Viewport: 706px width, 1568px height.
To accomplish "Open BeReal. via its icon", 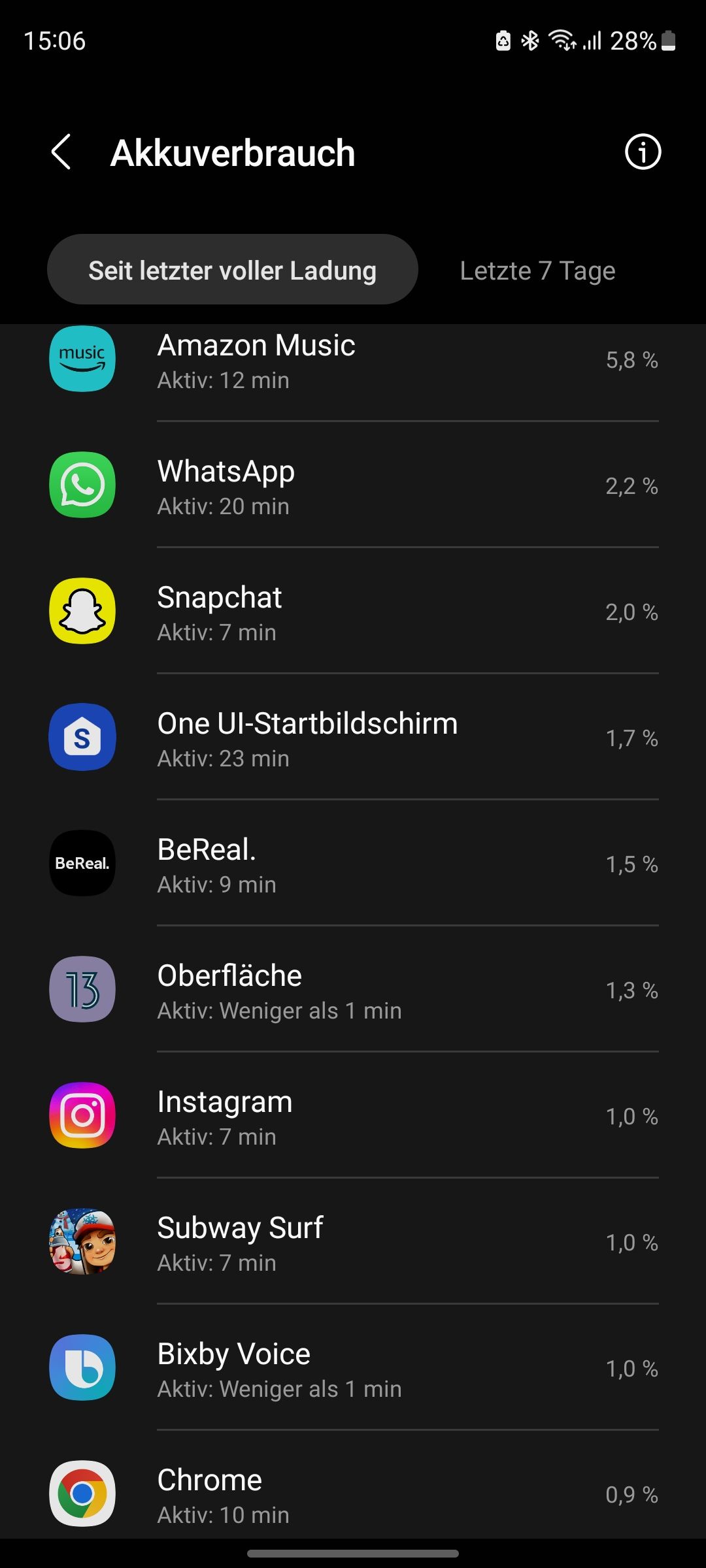I will point(82,864).
